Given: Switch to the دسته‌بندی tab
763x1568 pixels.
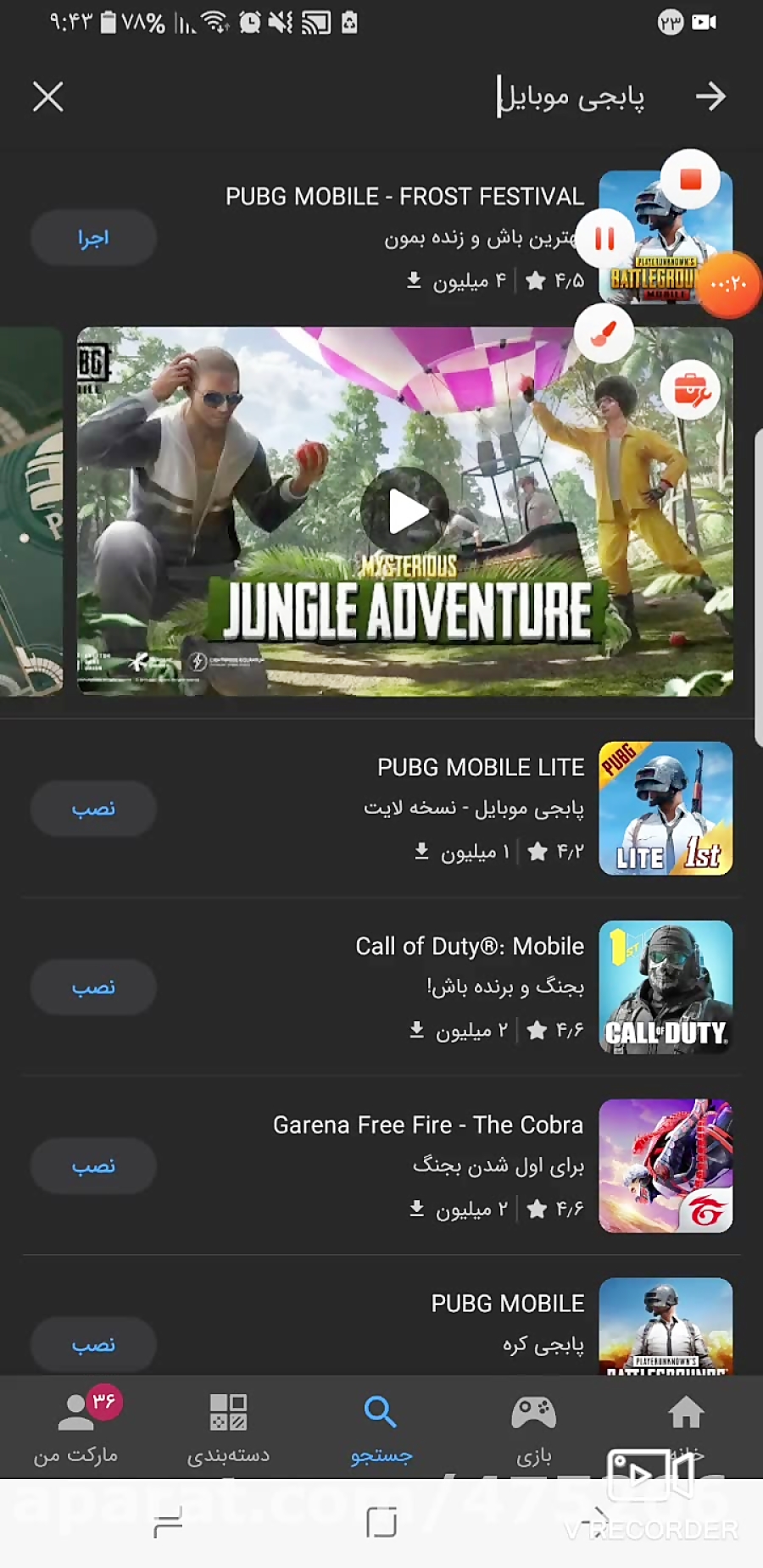Looking at the screenshot, I should [x=228, y=1430].
